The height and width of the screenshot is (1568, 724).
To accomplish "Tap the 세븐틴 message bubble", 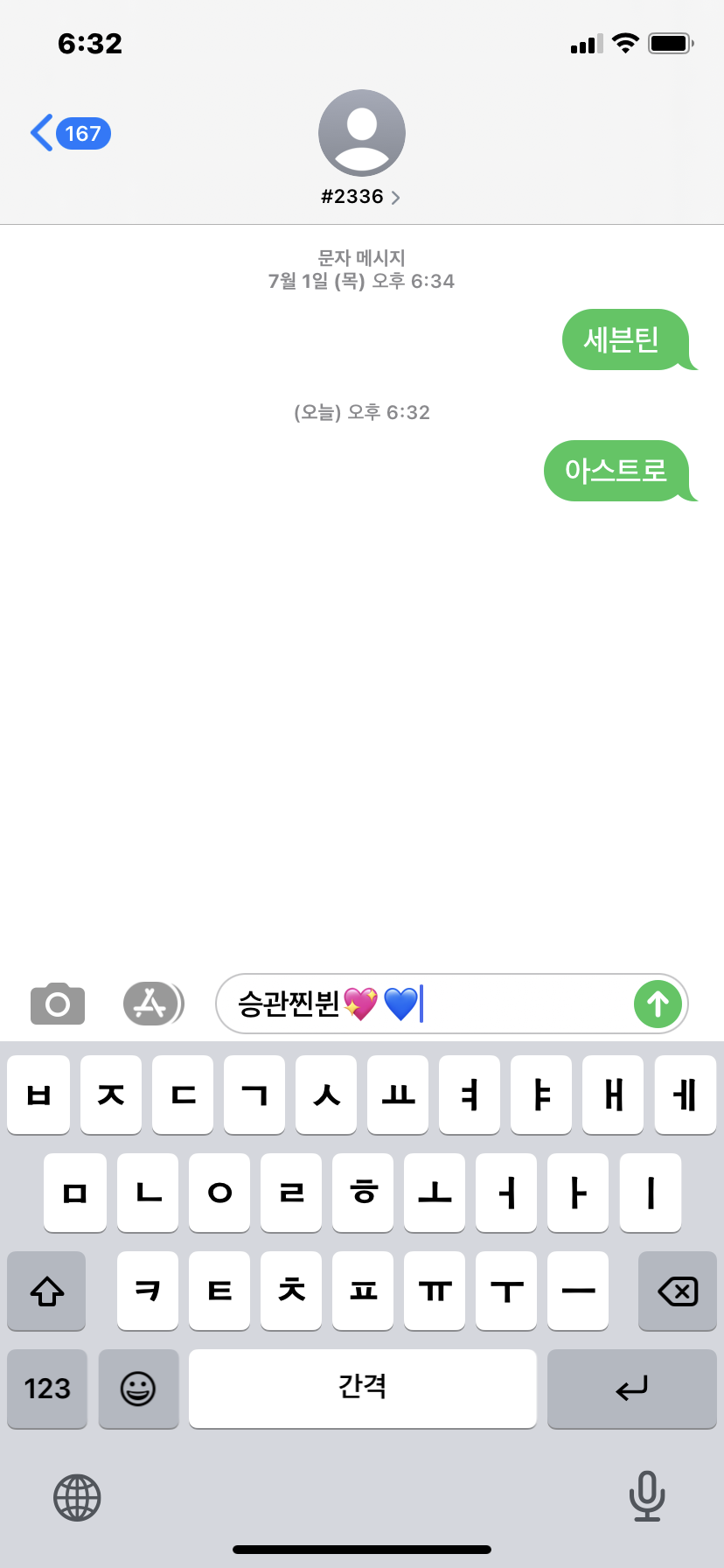I will tap(629, 340).
